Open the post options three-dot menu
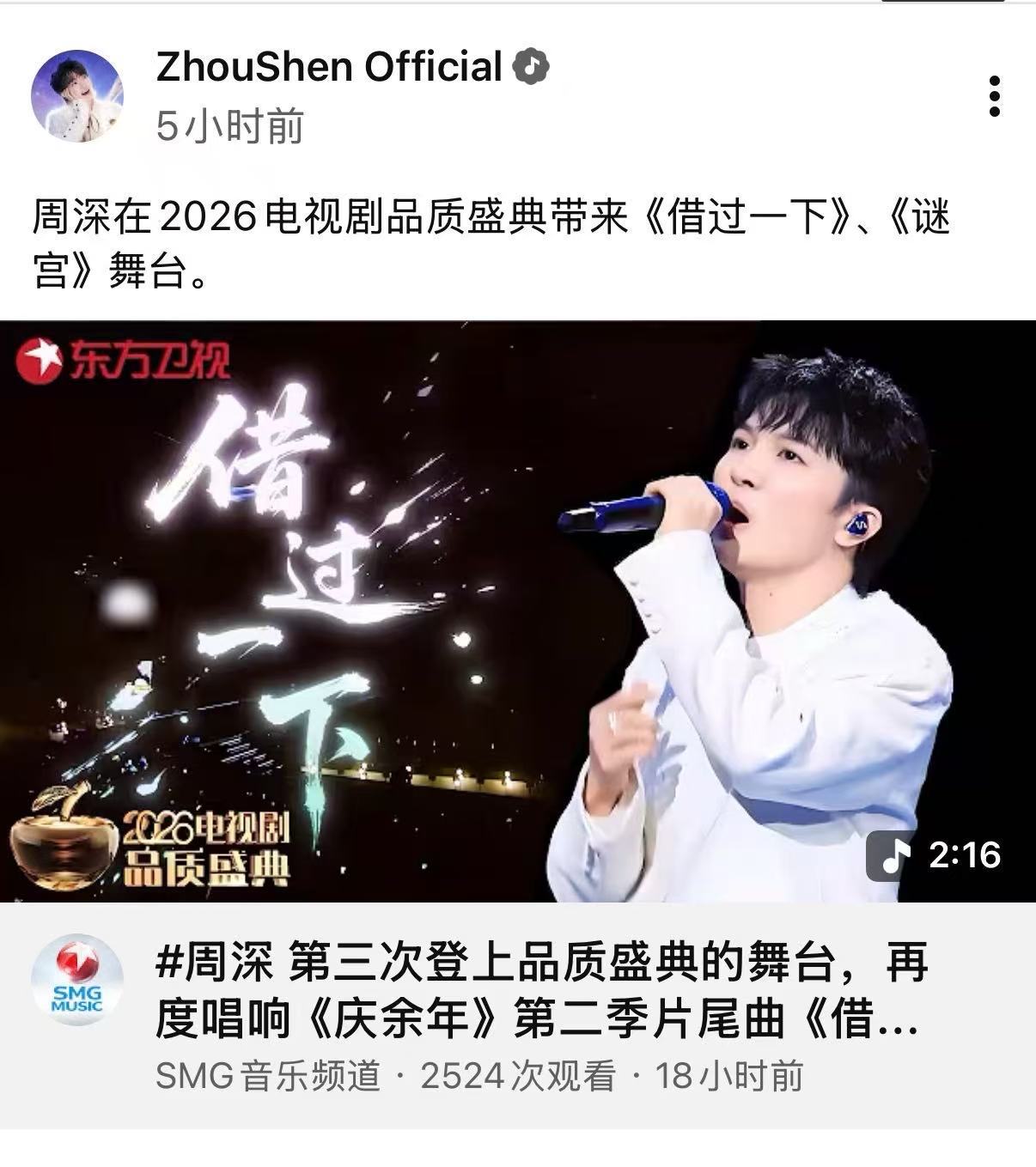The height and width of the screenshot is (1167, 1036). 996,97
